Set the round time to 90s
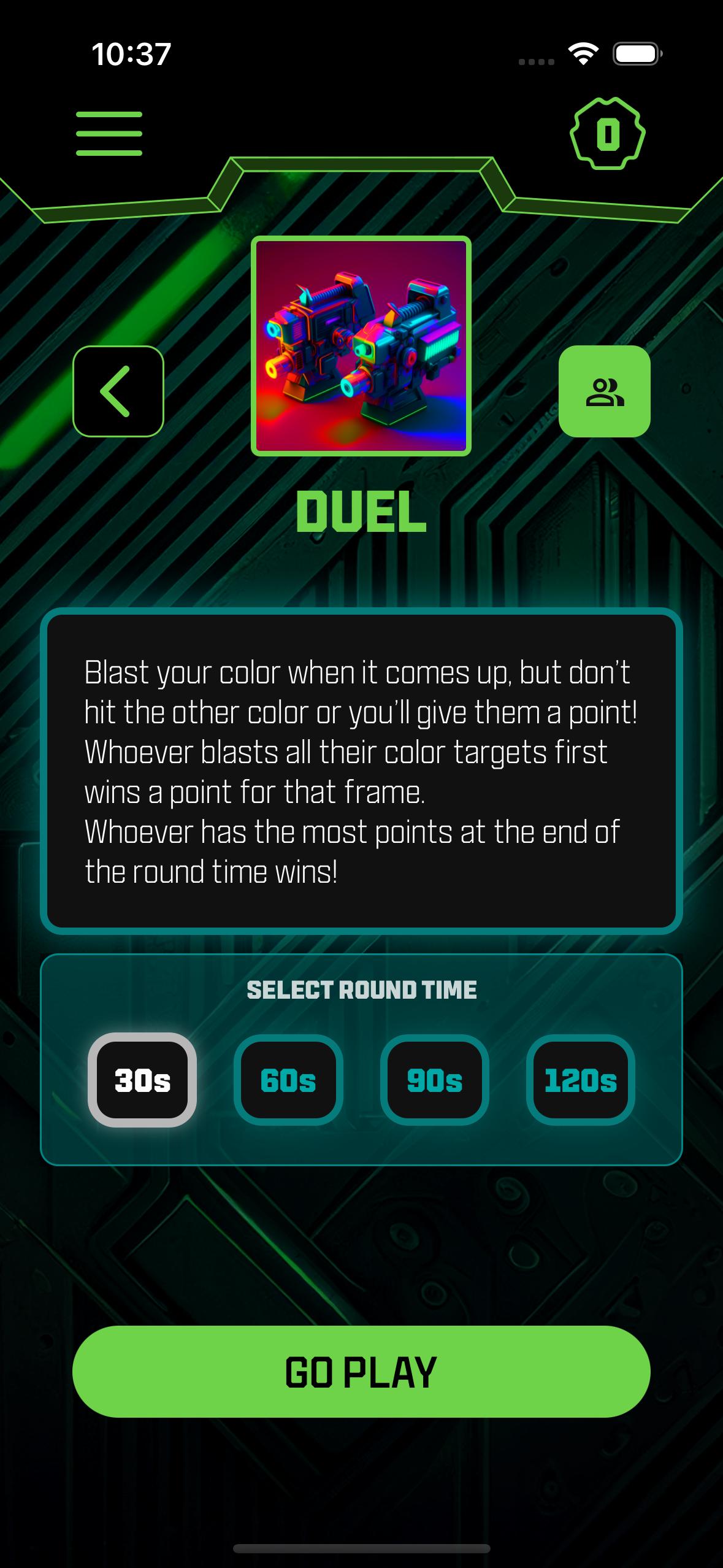This screenshot has width=723, height=1568. point(435,1080)
